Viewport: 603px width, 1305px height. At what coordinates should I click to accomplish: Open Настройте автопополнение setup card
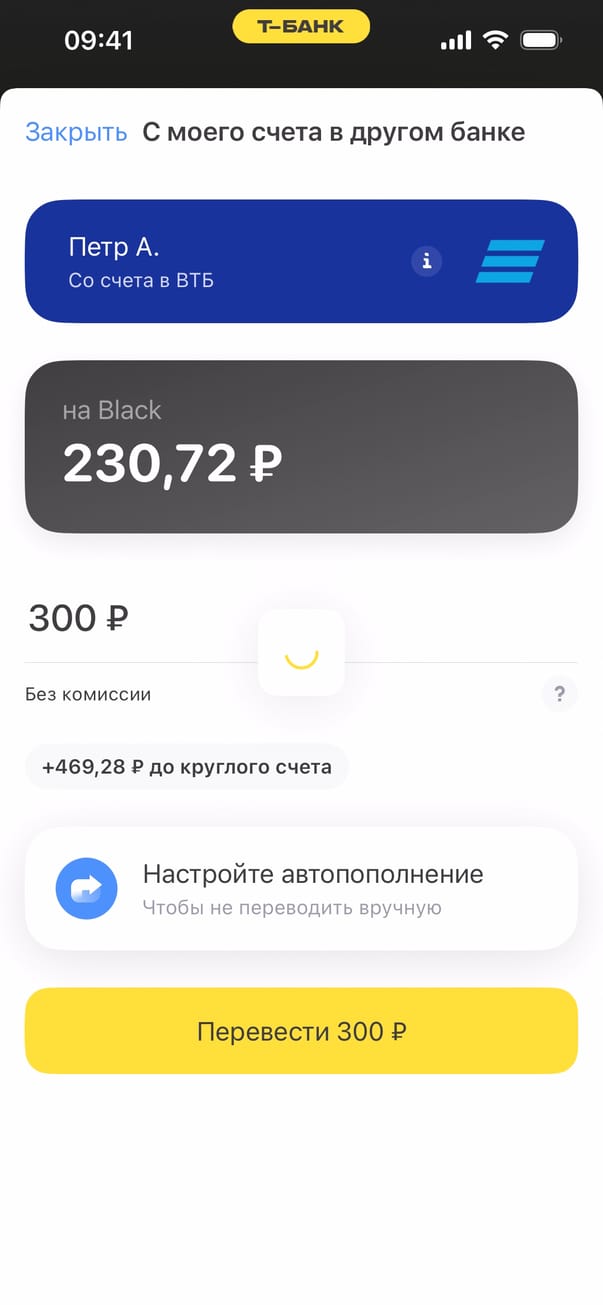(x=301, y=888)
